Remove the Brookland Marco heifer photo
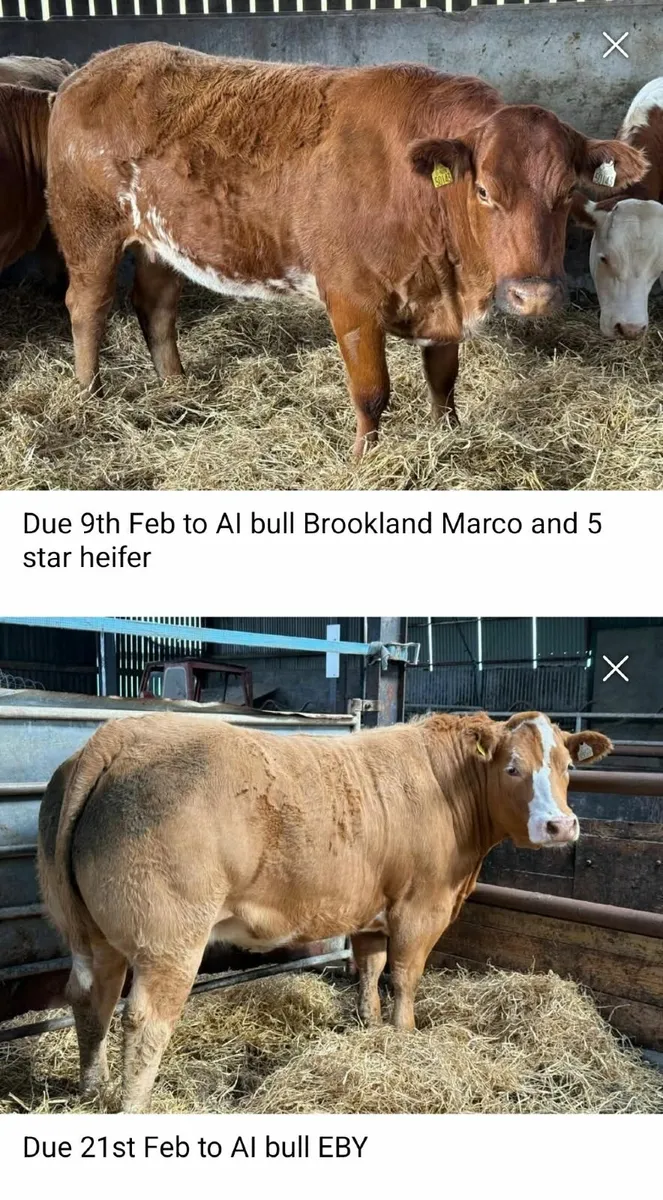The height and width of the screenshot is (1200, 663). pos(615,45)
